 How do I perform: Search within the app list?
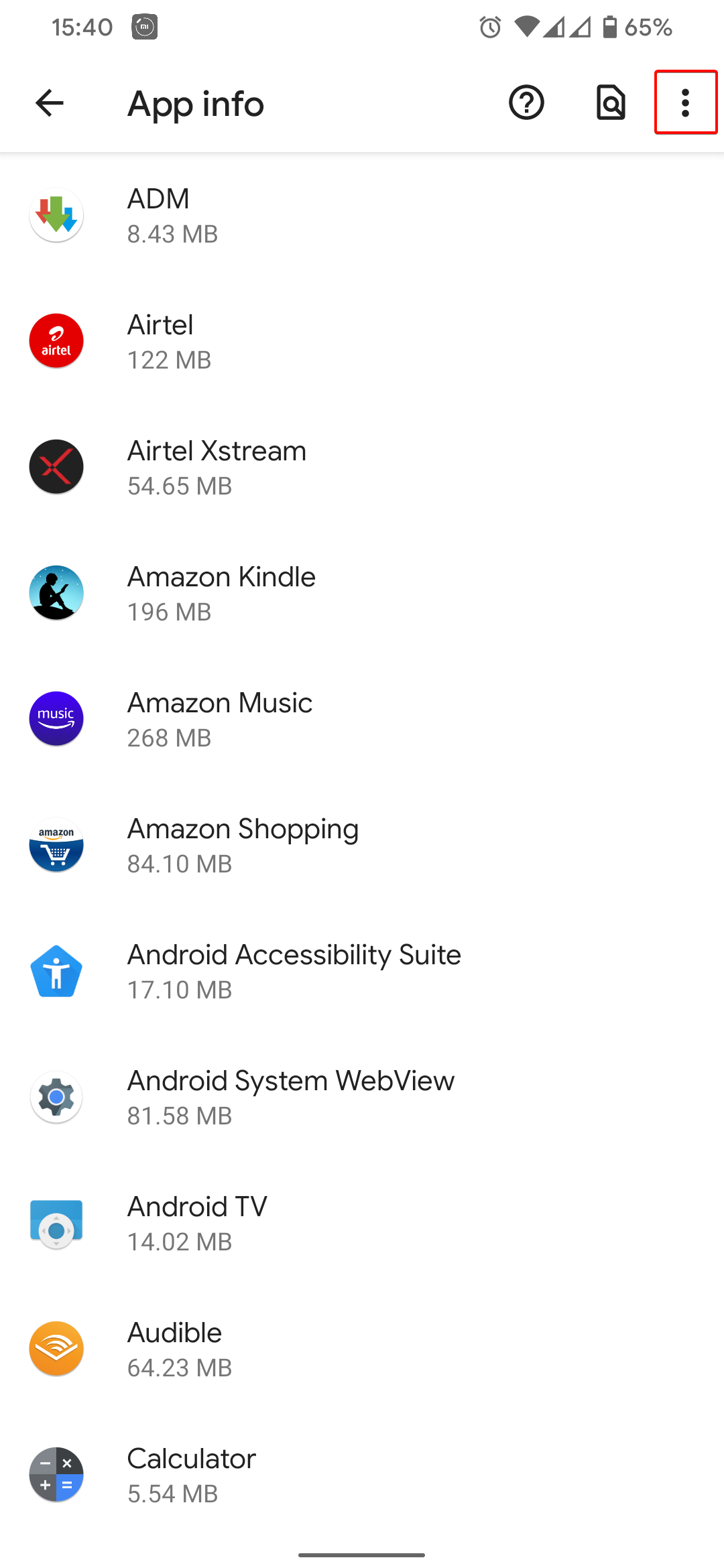pyautogui.click(x=611, y=103)
